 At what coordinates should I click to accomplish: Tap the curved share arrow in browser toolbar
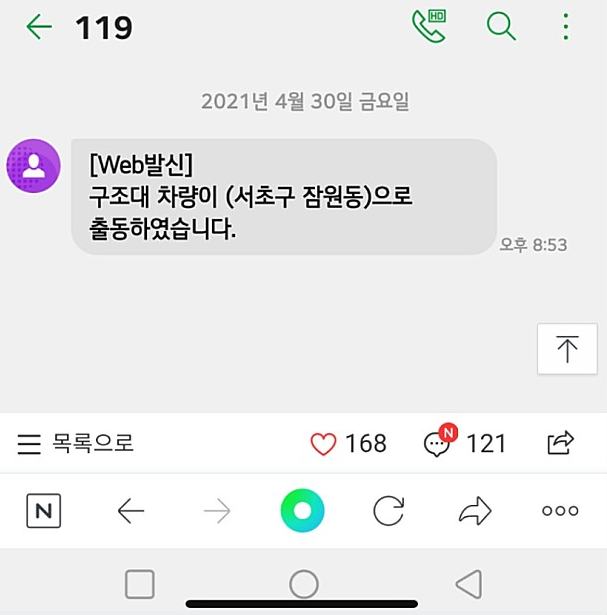pyautogui.click(x=475, y=511)
